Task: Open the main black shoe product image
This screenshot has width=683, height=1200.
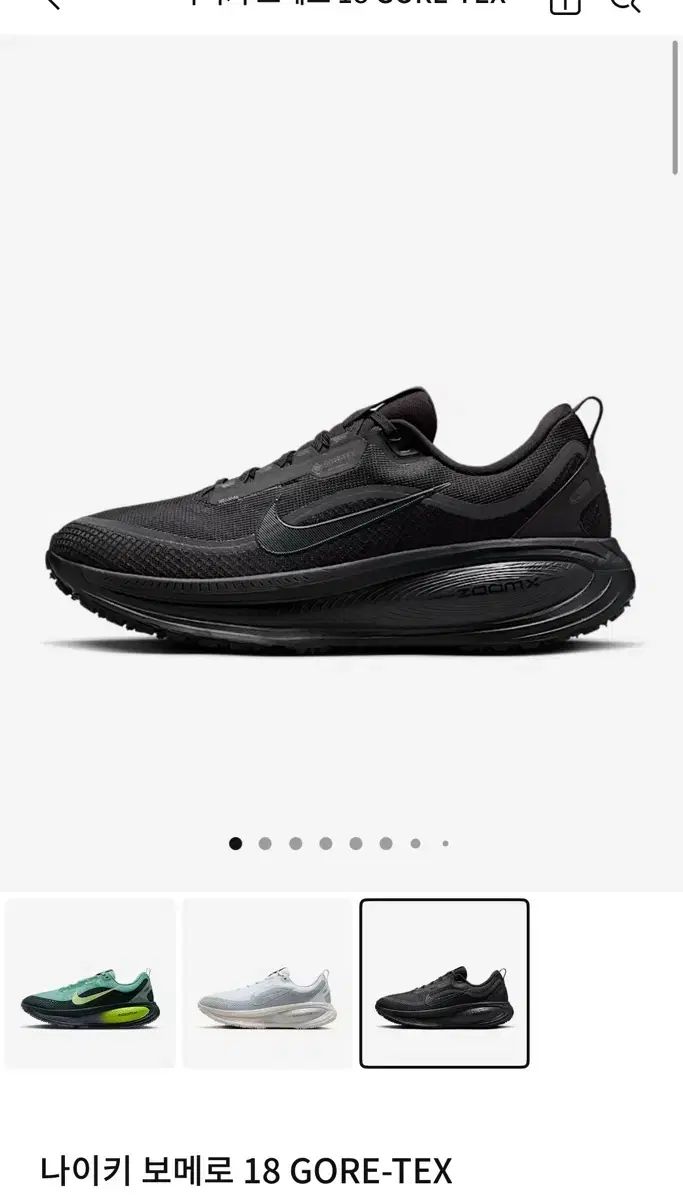Action: click(x=340, y=520)
